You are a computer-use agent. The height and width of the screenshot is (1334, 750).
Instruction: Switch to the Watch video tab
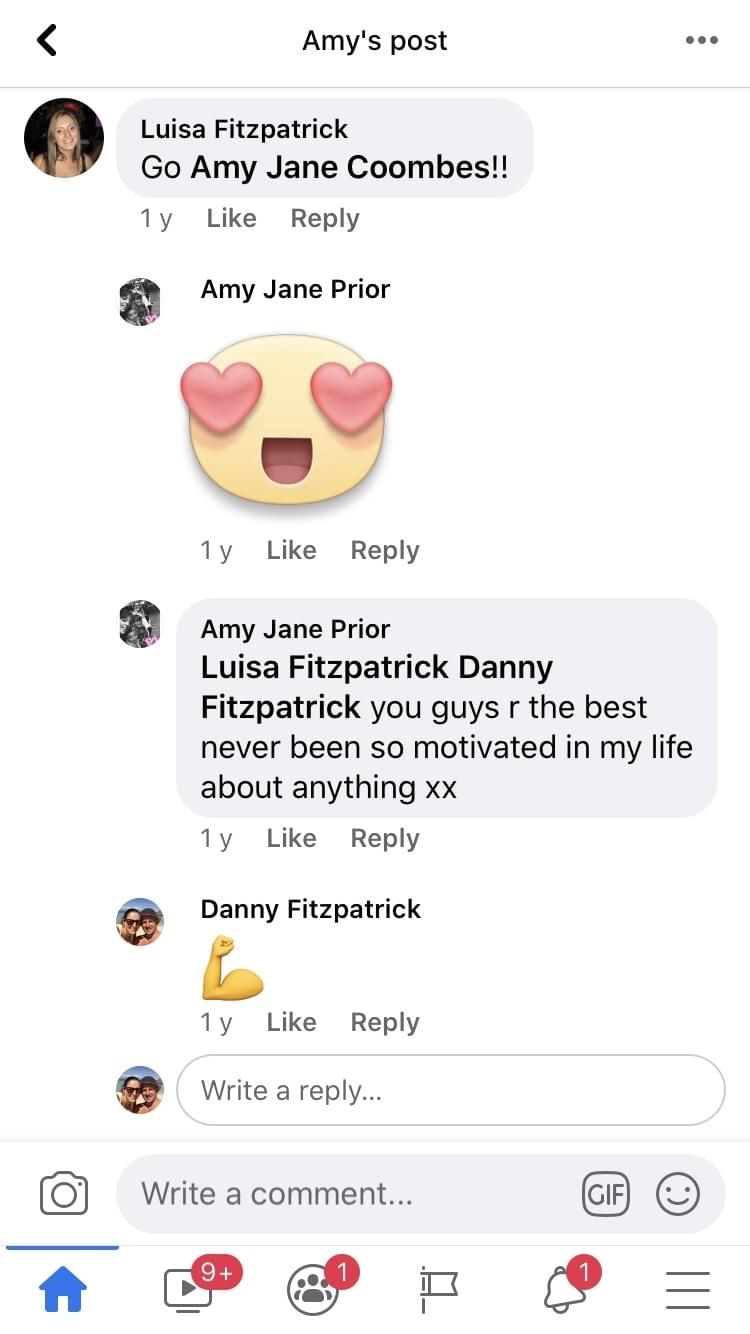pyautogui.click(x=187, y=1290)
